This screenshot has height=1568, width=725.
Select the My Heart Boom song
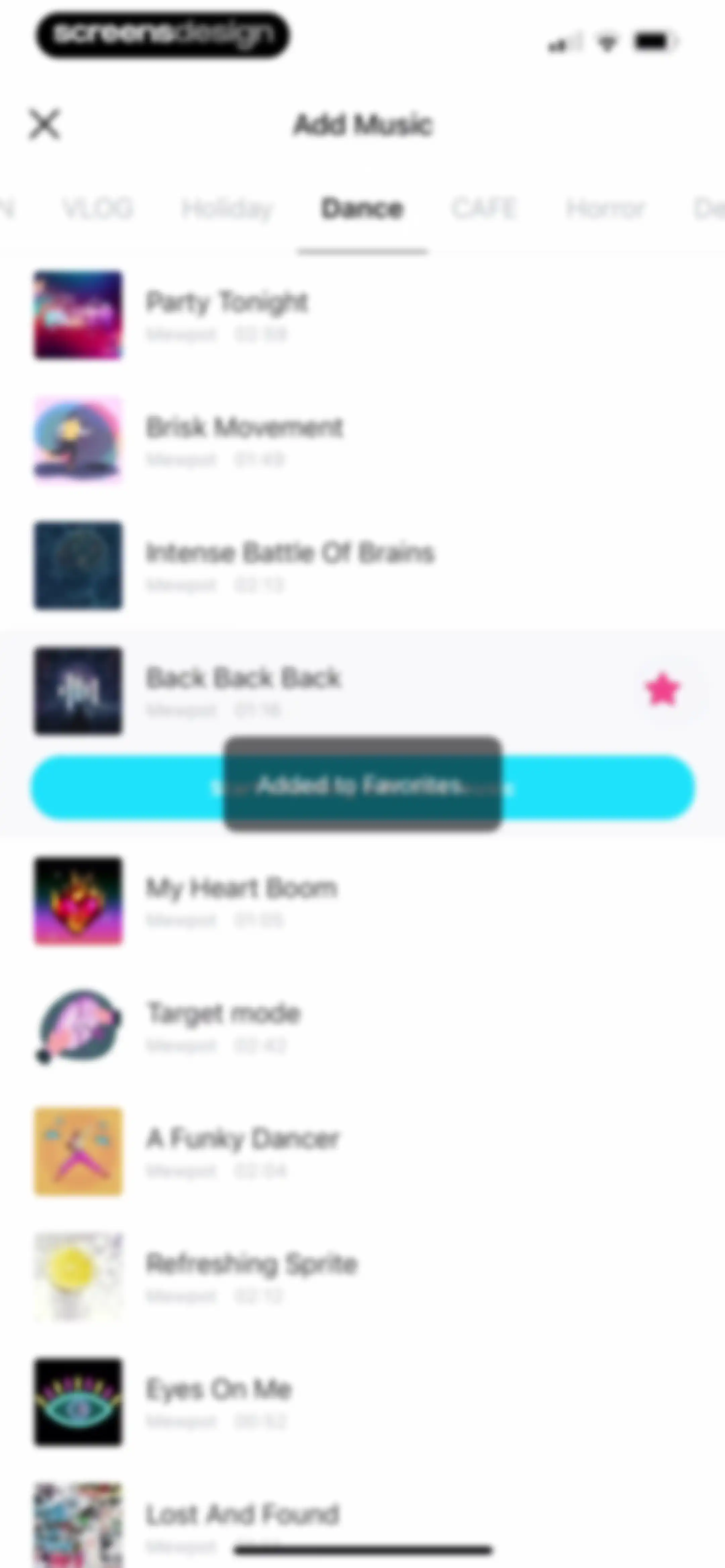pyautogui.click(x=362, y=902)
